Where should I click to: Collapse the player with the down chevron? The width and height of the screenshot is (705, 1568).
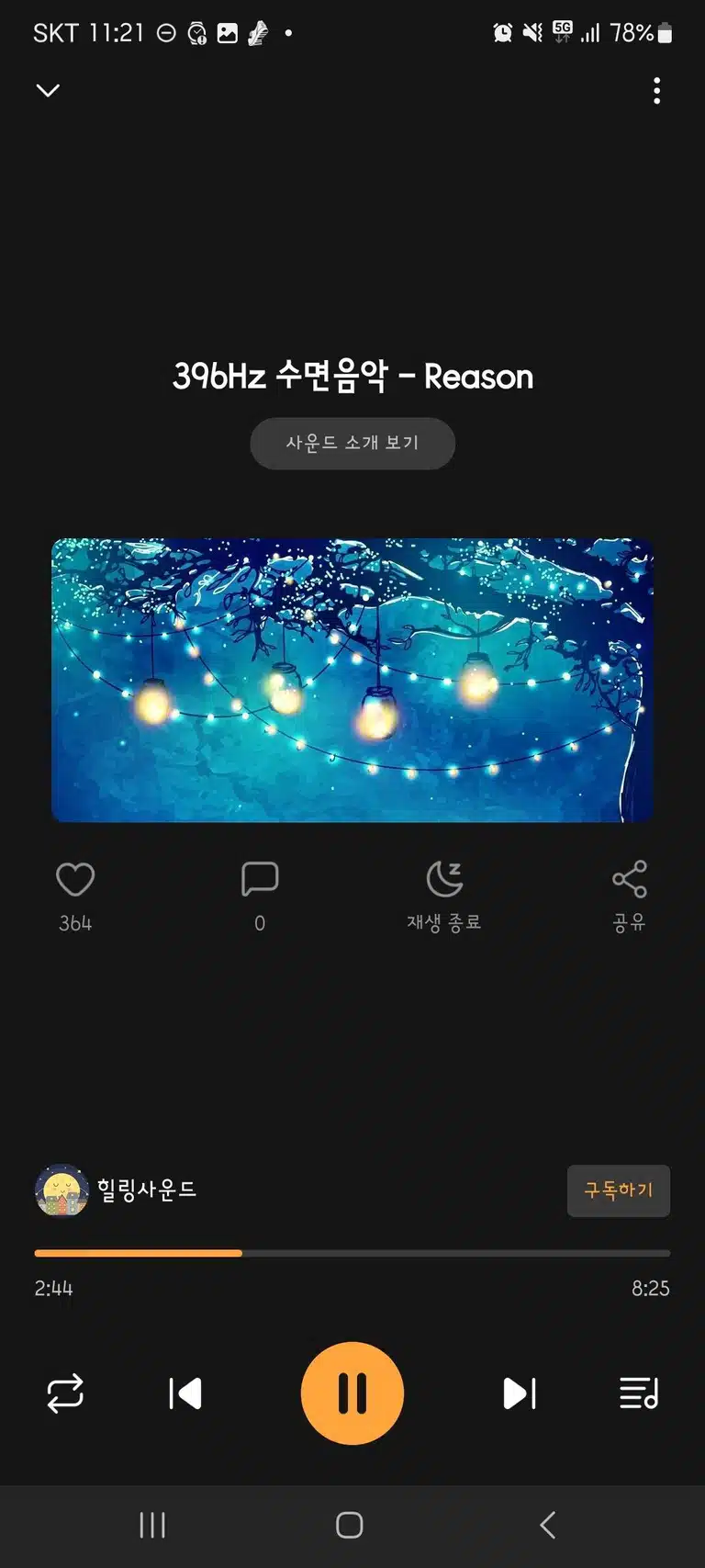pos(48,90)
